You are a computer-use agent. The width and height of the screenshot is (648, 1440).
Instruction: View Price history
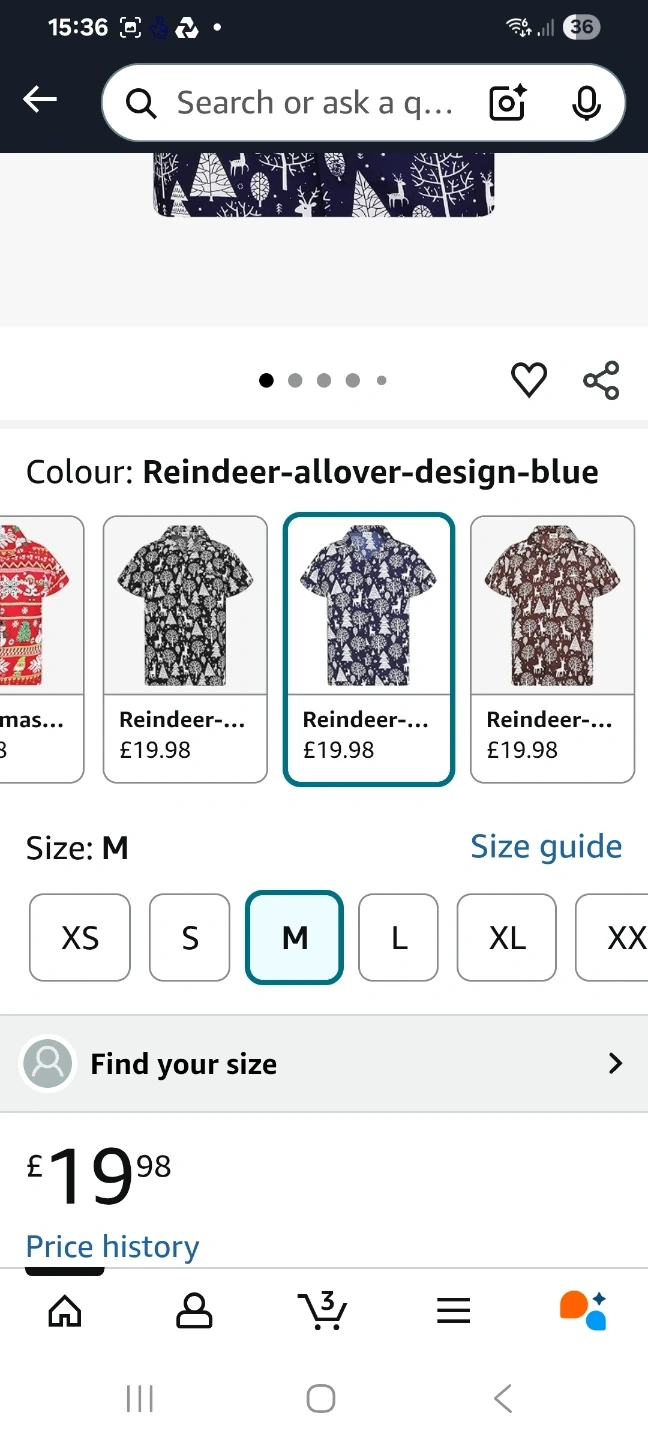(x=112, y=1247)
